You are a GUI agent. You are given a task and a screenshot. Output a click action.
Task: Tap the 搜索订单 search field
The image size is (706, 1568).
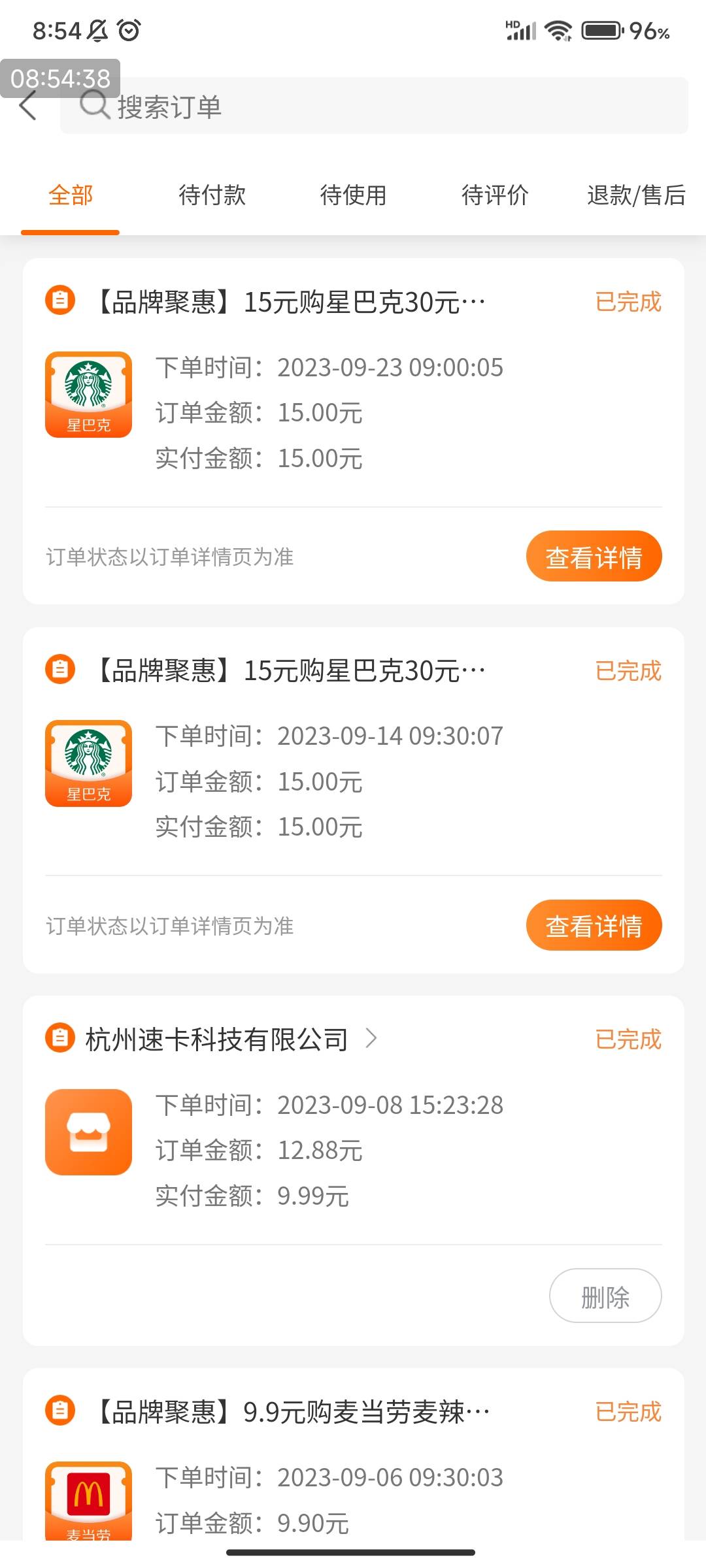click(x=374, y=106)
